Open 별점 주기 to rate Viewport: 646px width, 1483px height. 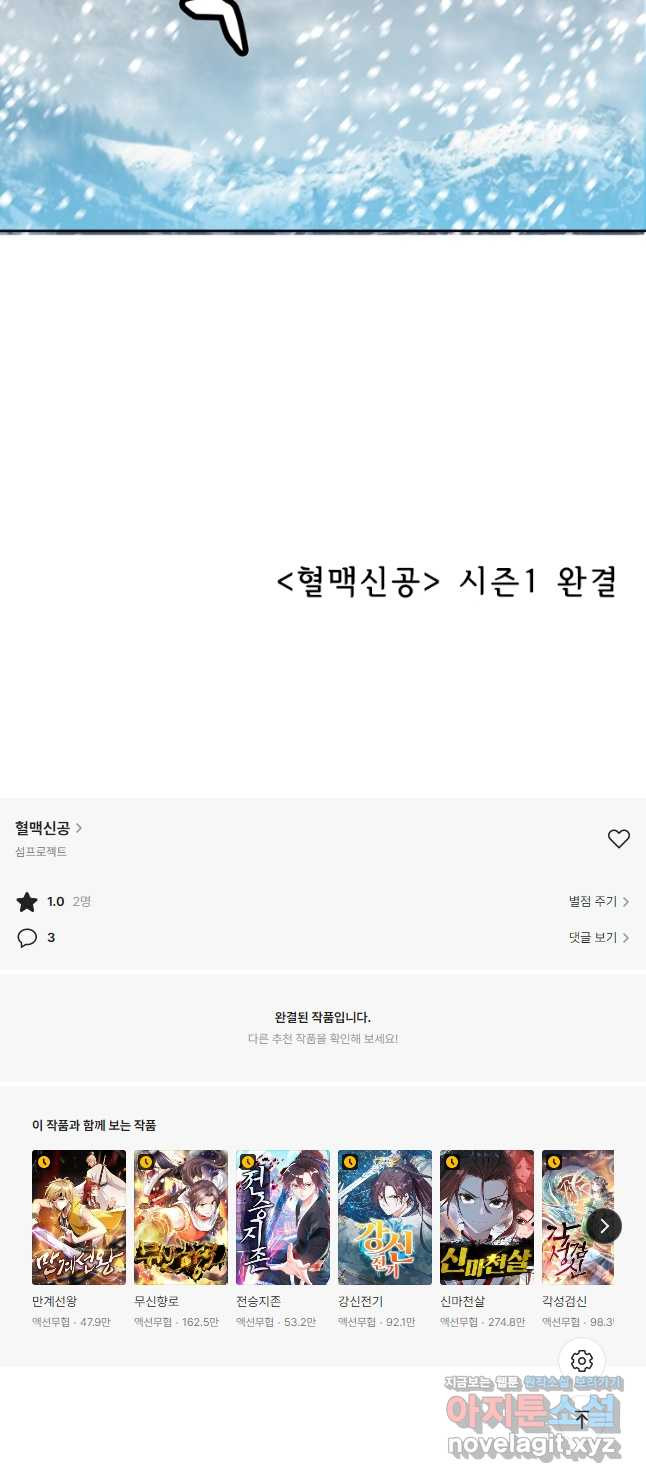point(598,902)
